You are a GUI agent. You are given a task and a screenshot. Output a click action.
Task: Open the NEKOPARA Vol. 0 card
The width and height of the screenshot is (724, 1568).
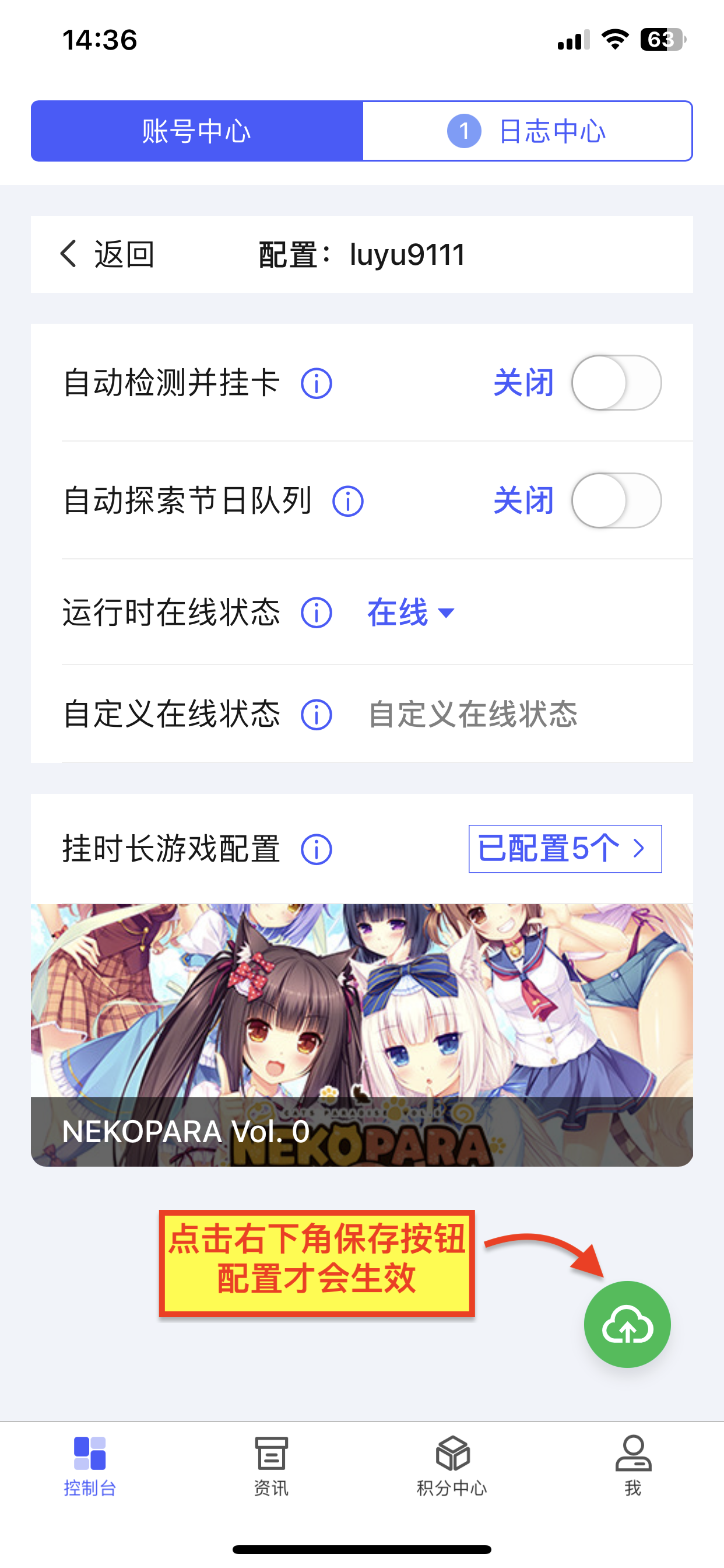pos(361,1035)
